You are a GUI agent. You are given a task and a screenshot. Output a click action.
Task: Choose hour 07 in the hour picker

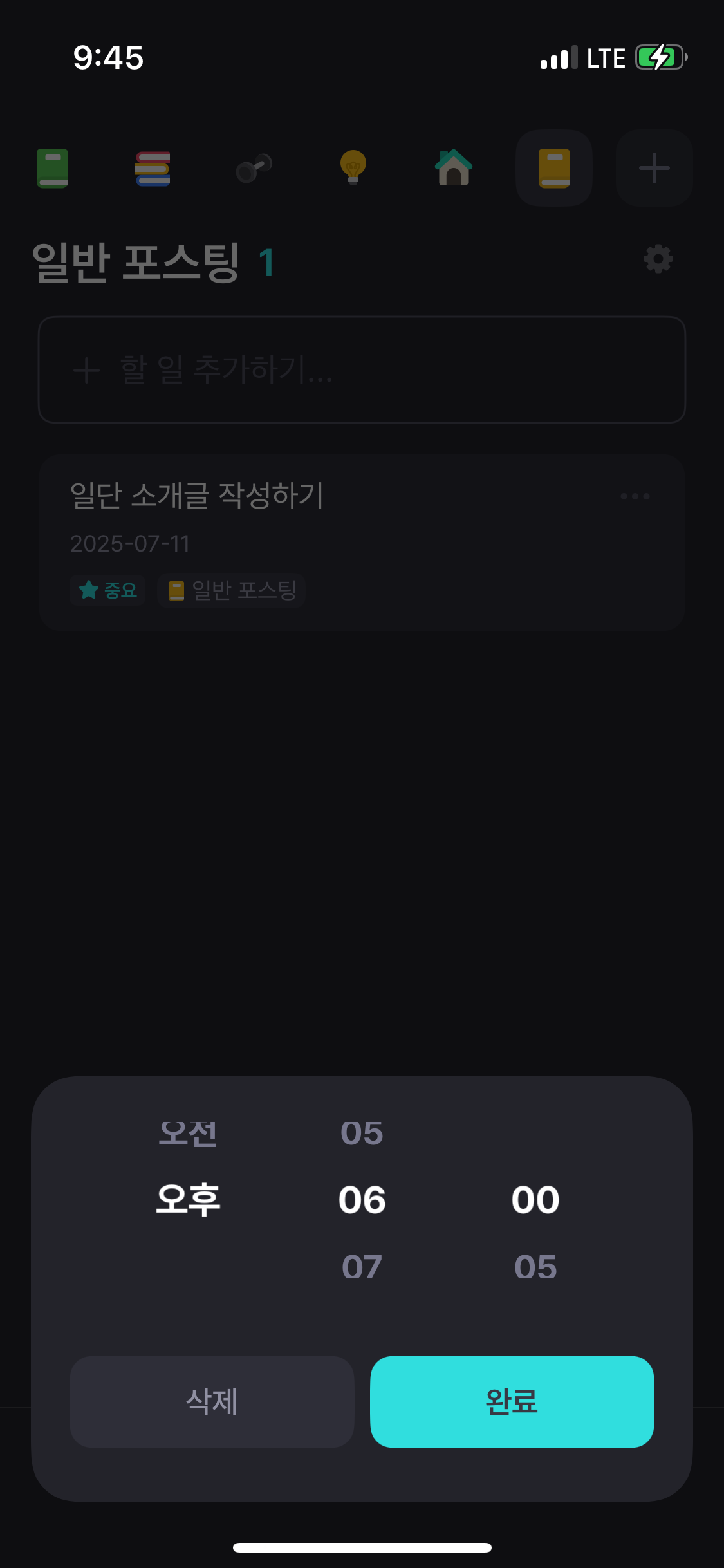pos(362,1267)
